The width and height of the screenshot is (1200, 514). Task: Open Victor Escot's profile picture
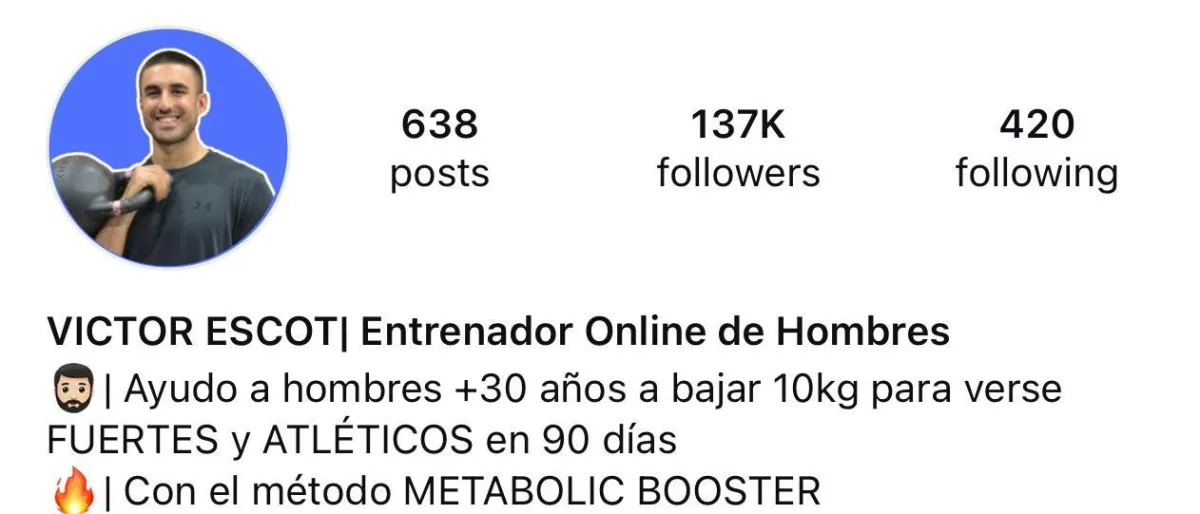(168, 147)
